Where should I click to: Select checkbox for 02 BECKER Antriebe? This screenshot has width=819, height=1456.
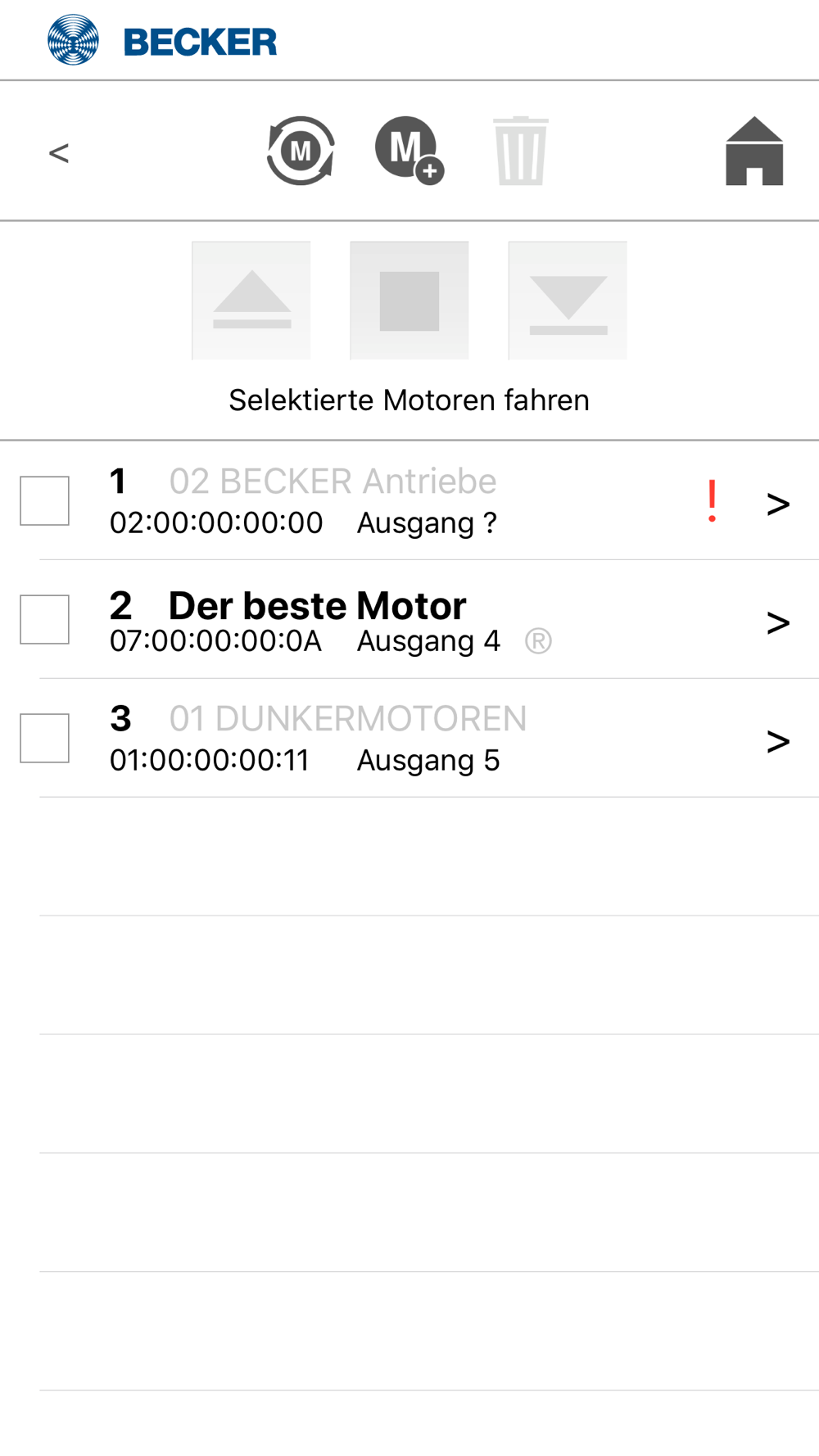[x=44, y=500]
